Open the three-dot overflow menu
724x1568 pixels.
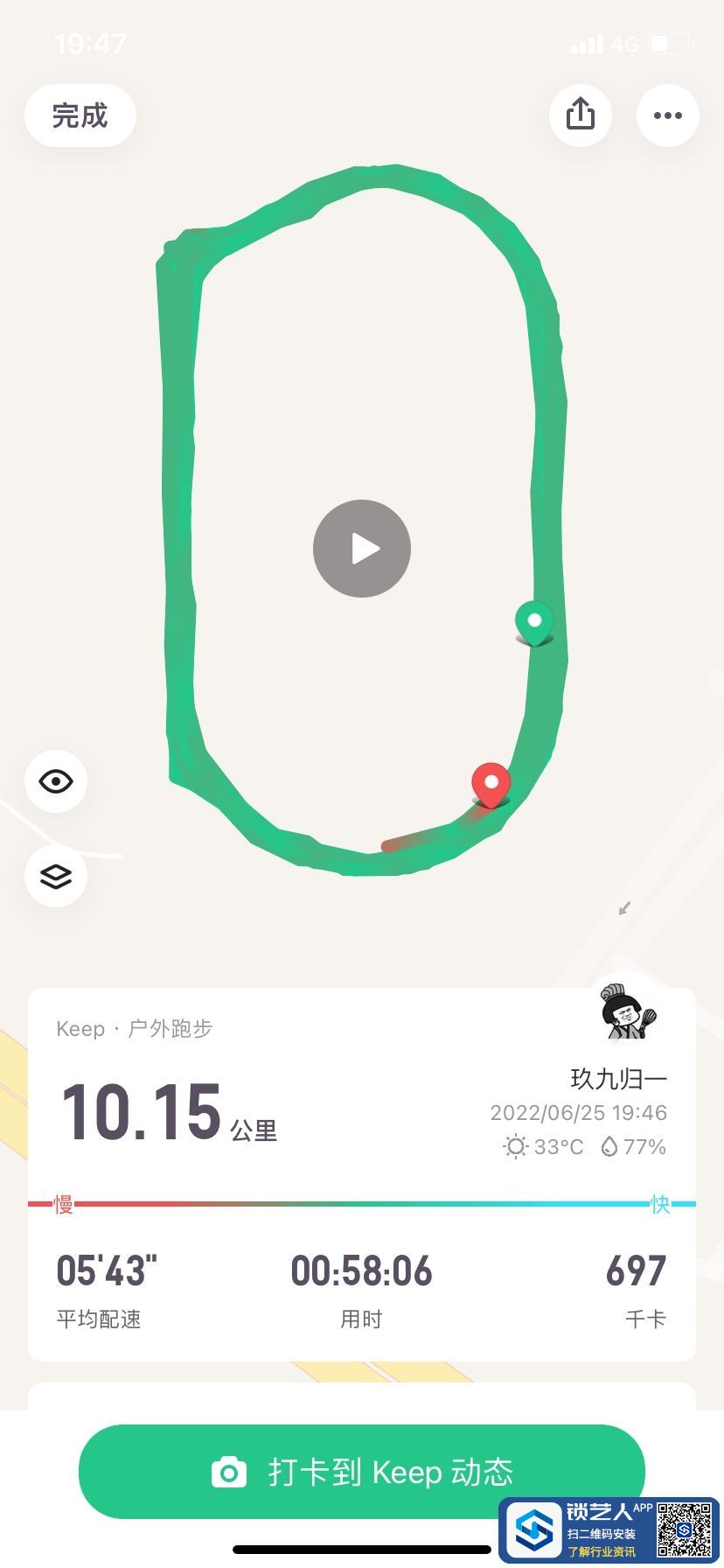coord(667,115)
